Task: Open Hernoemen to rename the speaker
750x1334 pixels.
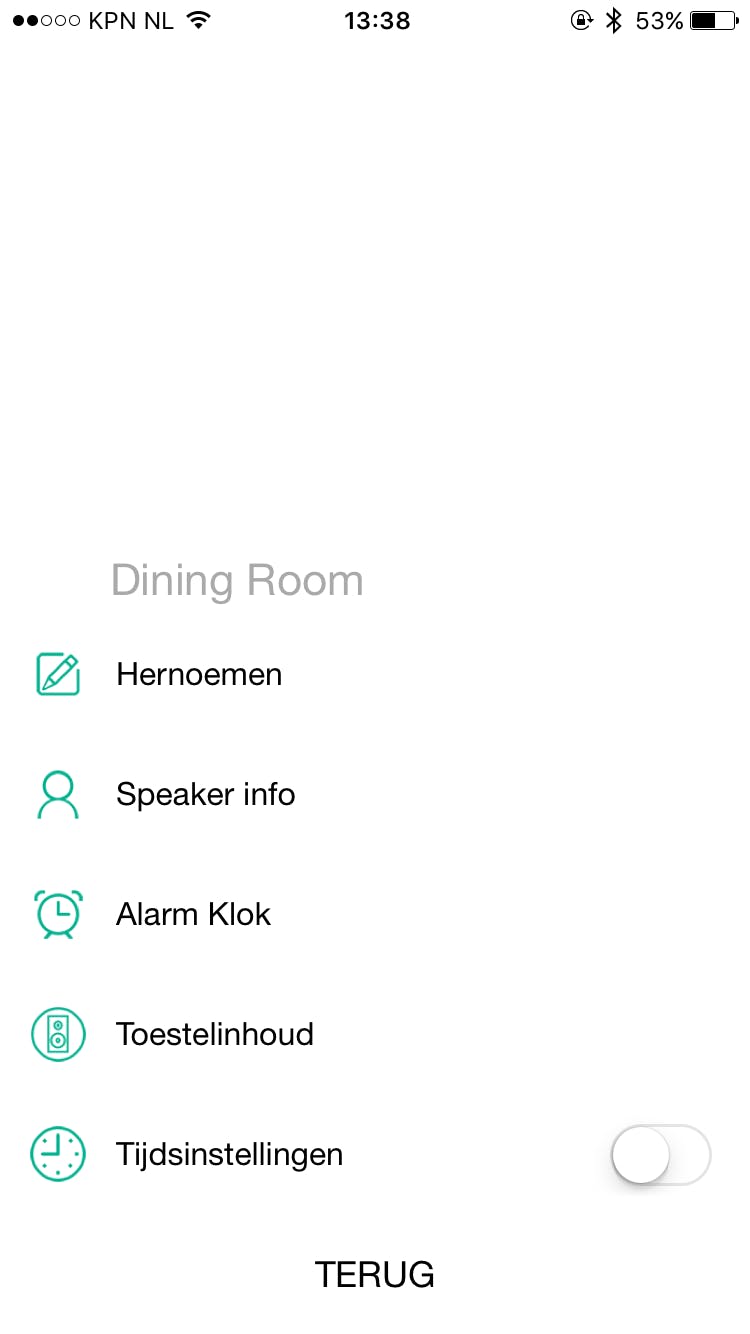Action: pos(198,675)
